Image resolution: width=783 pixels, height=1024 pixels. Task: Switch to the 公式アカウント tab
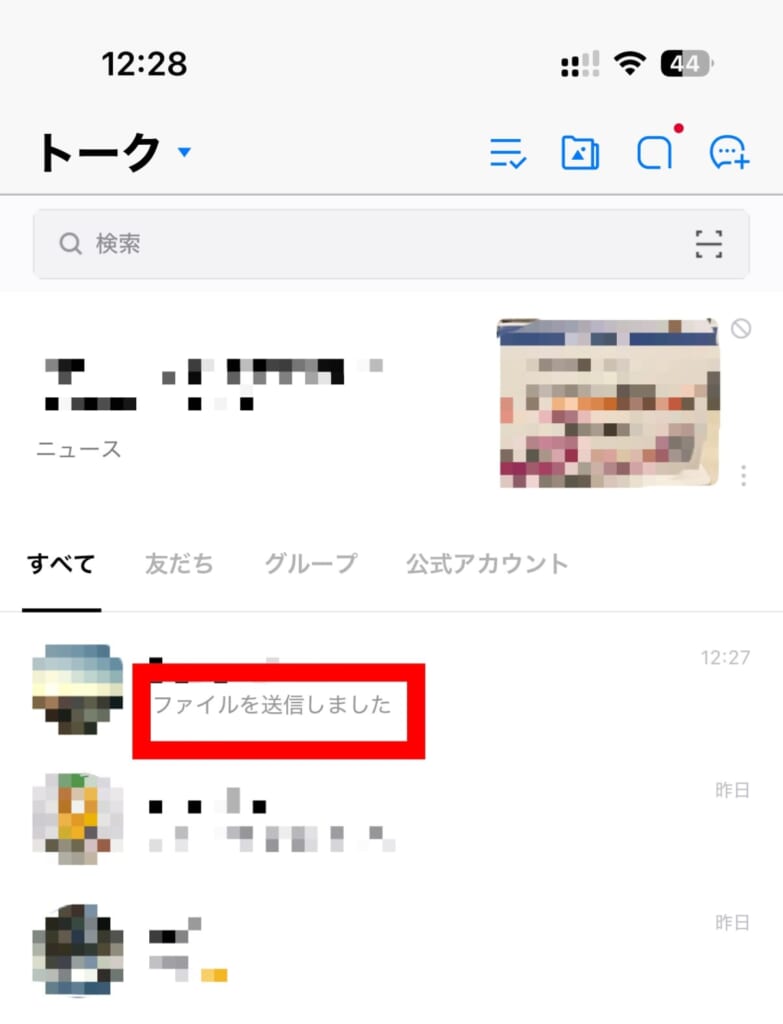point(487,564)
